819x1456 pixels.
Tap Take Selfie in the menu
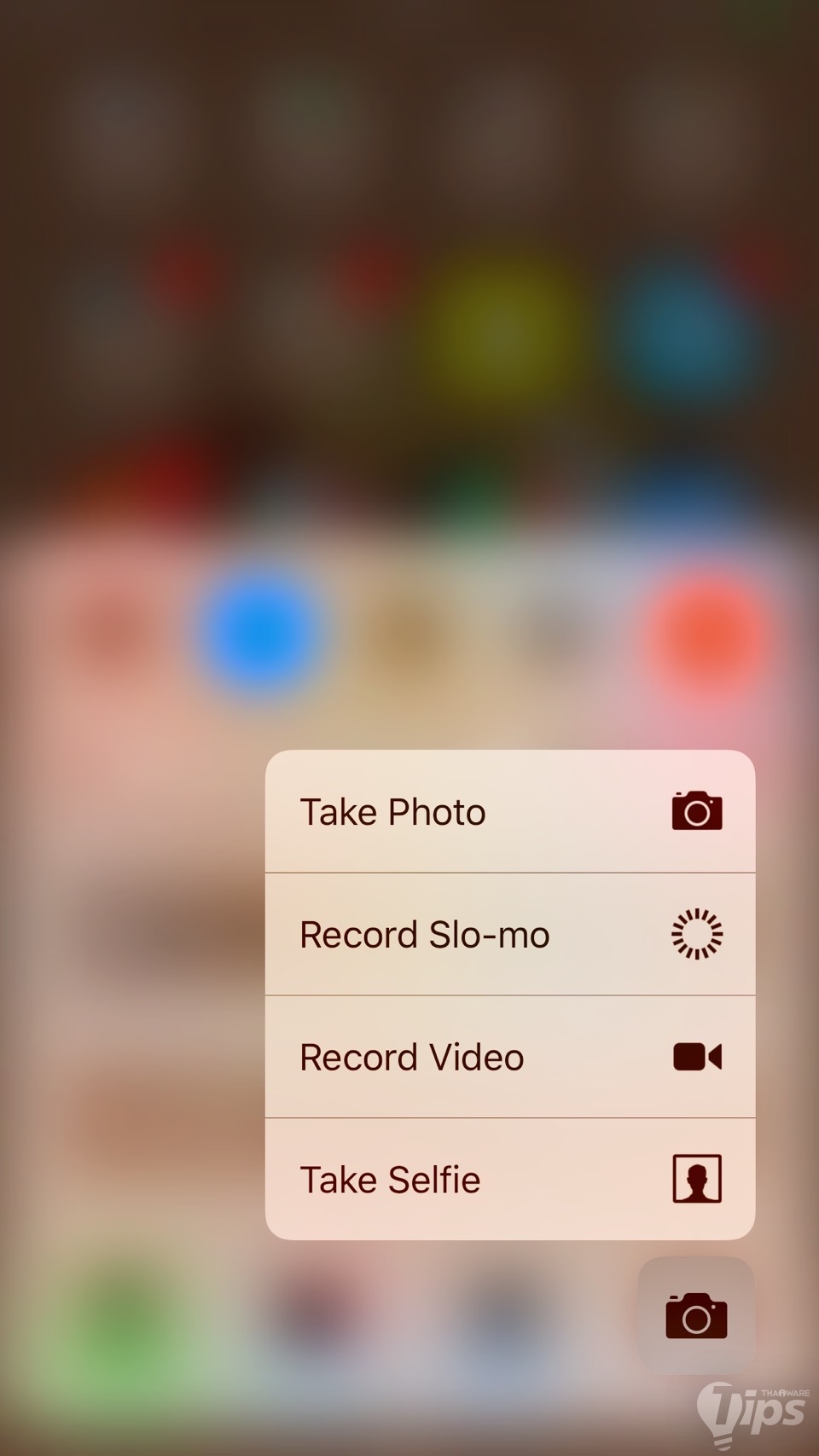click(509, 1180)
